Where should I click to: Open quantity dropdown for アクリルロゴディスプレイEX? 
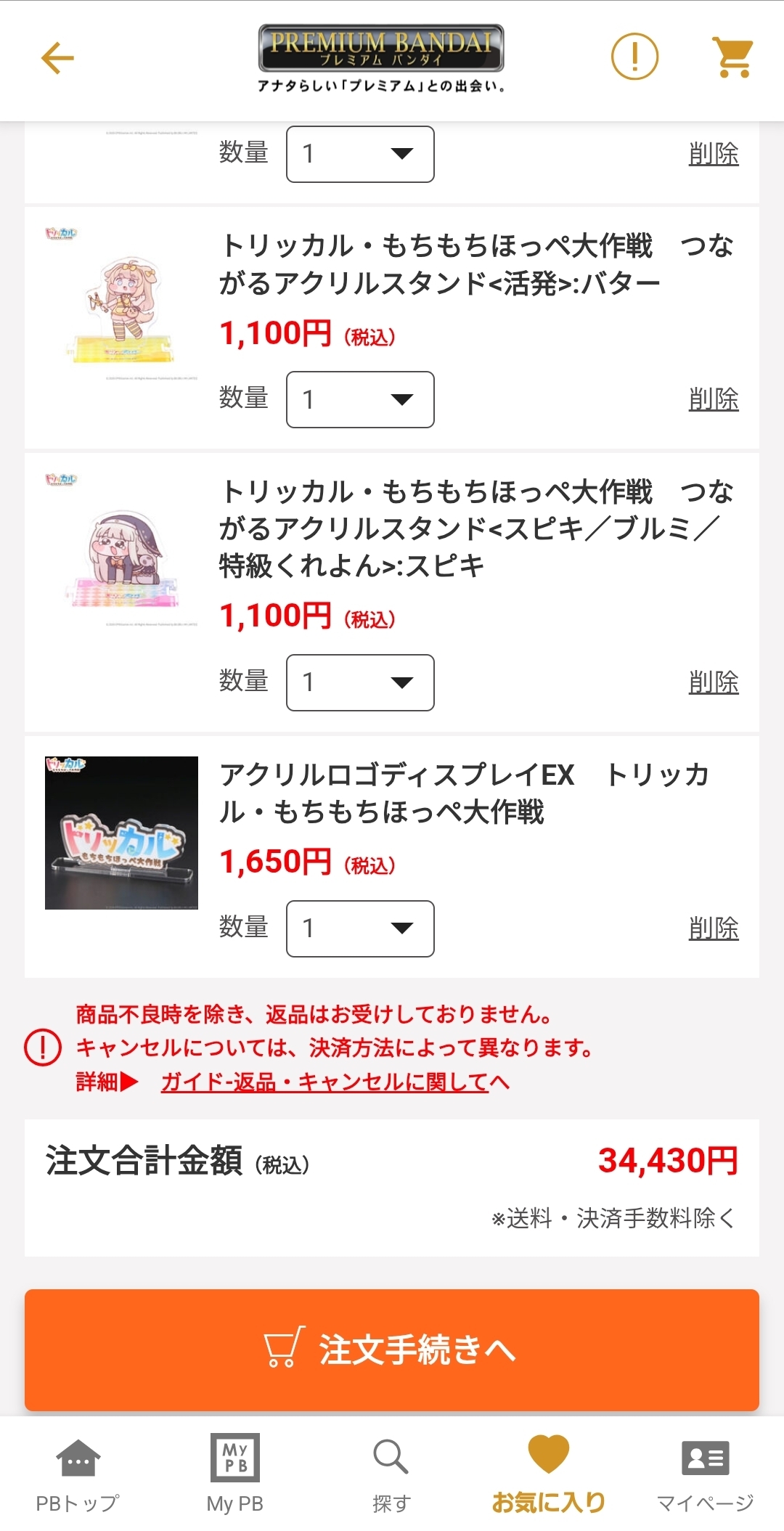point(360,928)
